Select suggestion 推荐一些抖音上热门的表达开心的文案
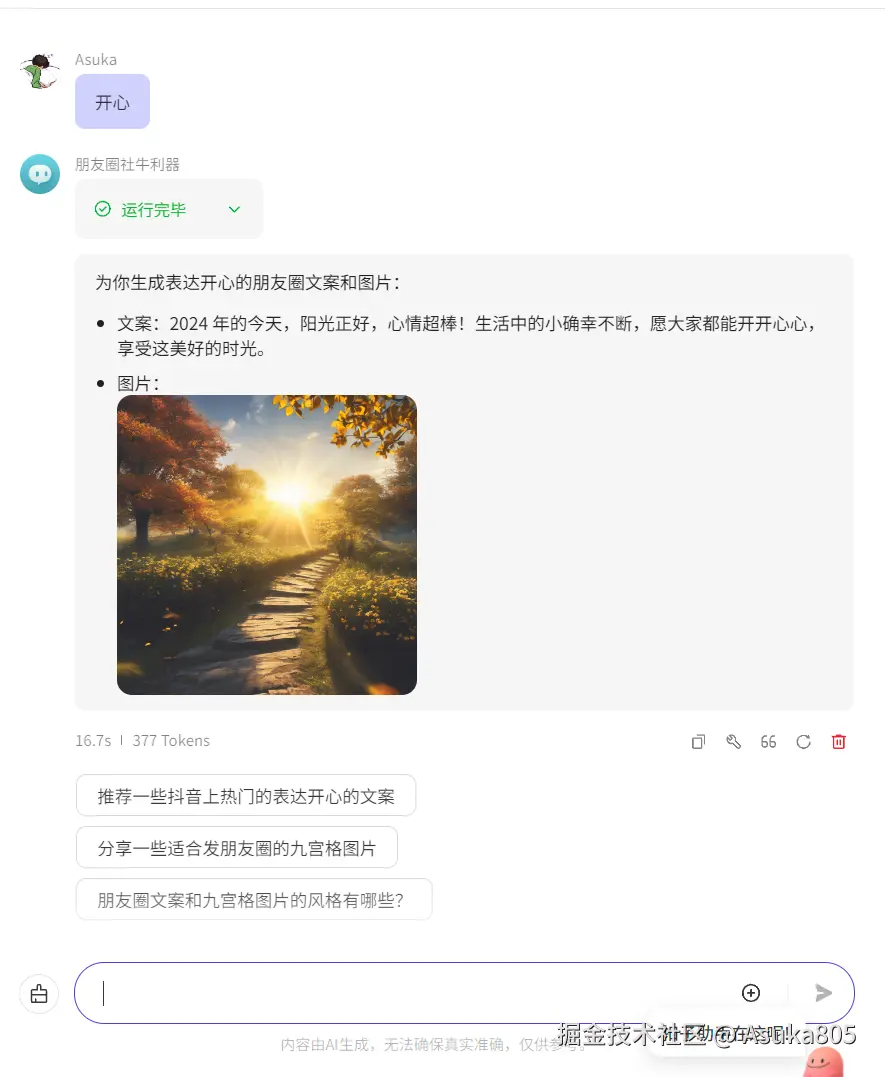885x1077 pixels. point(245,796)
